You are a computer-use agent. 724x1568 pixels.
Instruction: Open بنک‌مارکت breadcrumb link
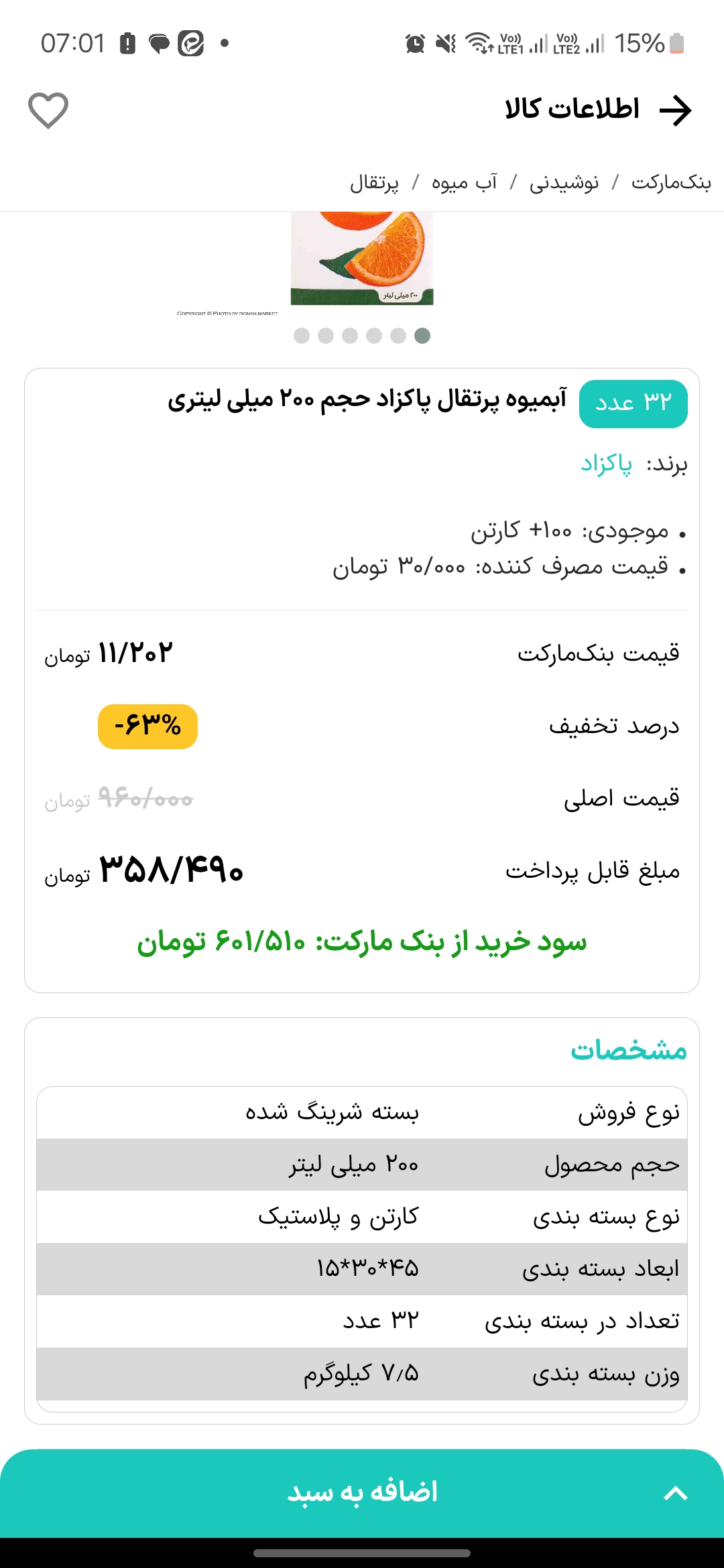[x=670, y=182]
